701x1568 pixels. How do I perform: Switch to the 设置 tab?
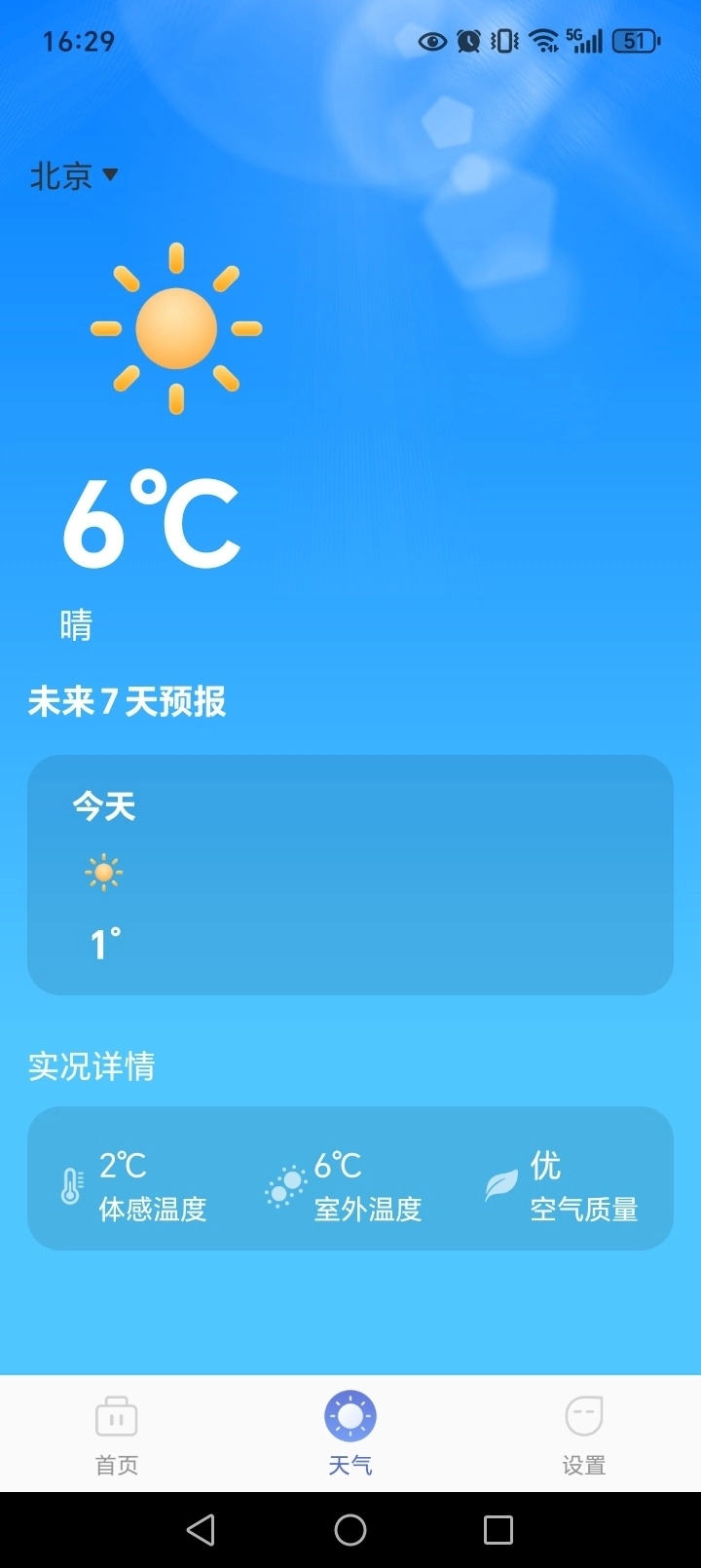point(583,1434)
